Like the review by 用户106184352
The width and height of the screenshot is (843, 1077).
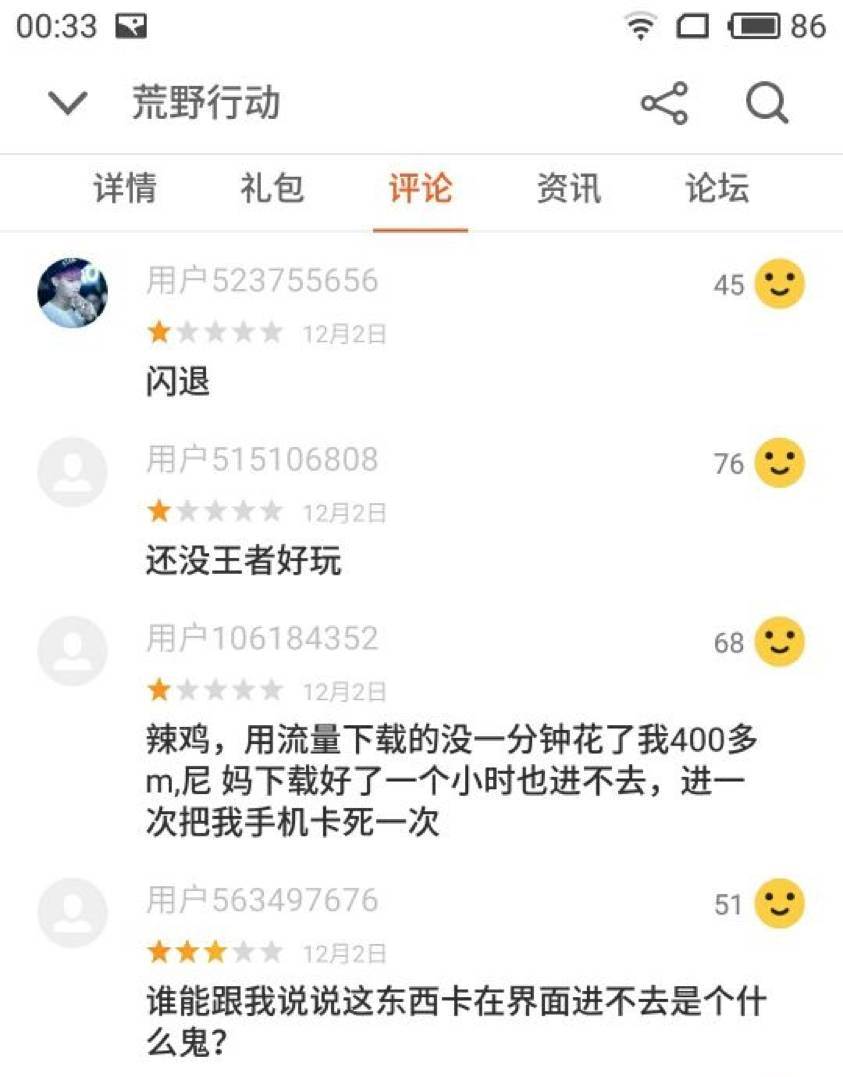coord(779,642)
